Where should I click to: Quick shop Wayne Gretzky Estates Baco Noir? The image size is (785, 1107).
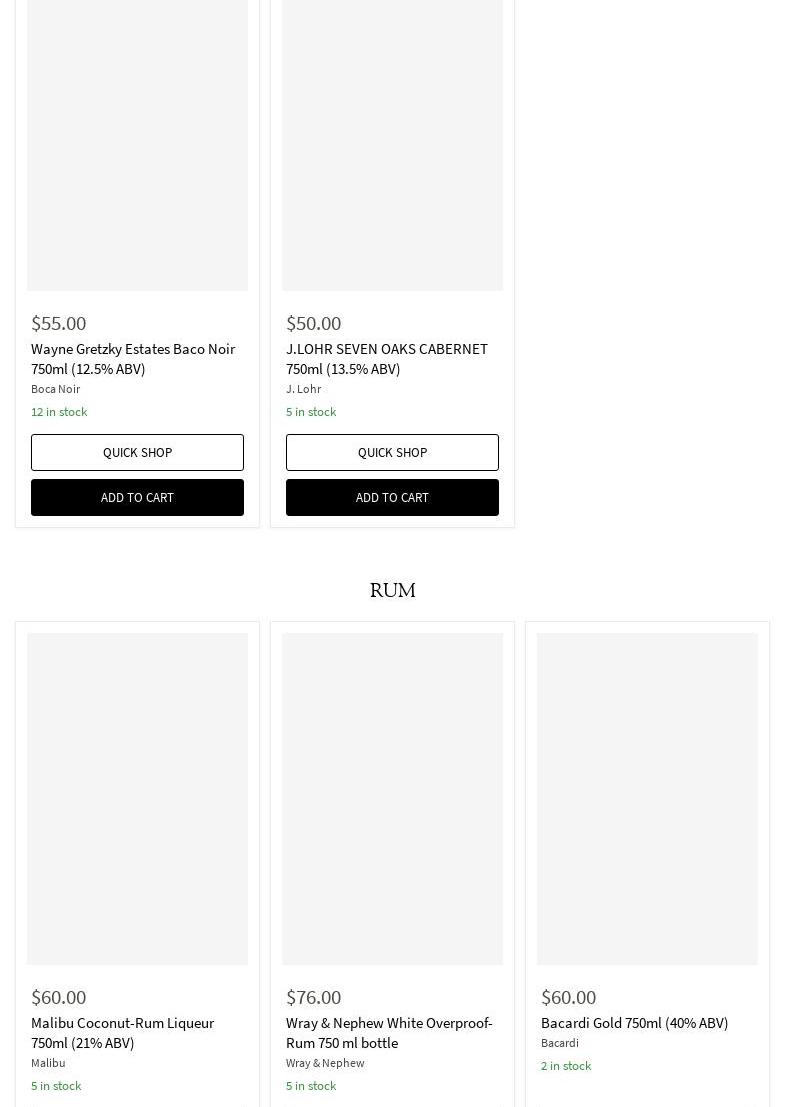point(137,452)
